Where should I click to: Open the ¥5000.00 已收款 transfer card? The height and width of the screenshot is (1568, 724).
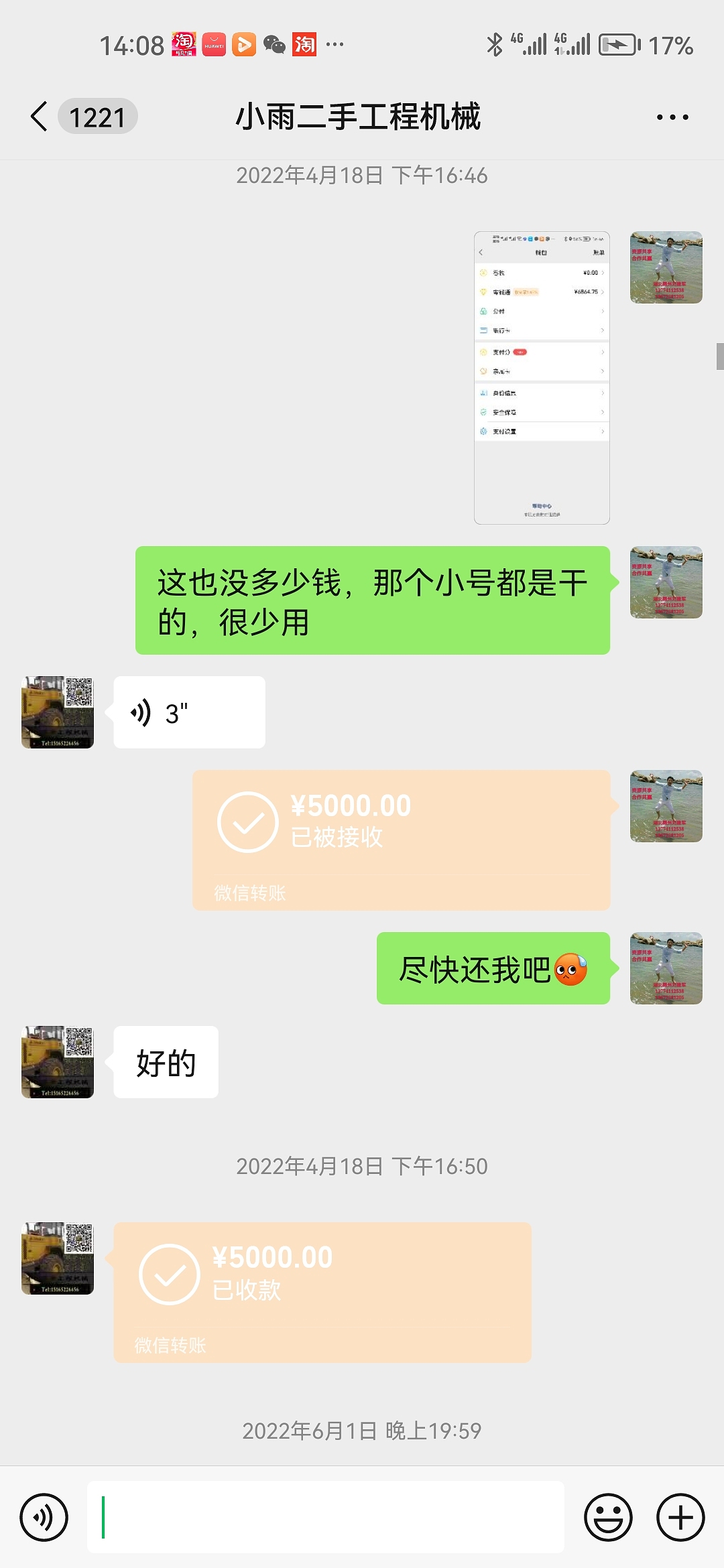[322, 1292]
